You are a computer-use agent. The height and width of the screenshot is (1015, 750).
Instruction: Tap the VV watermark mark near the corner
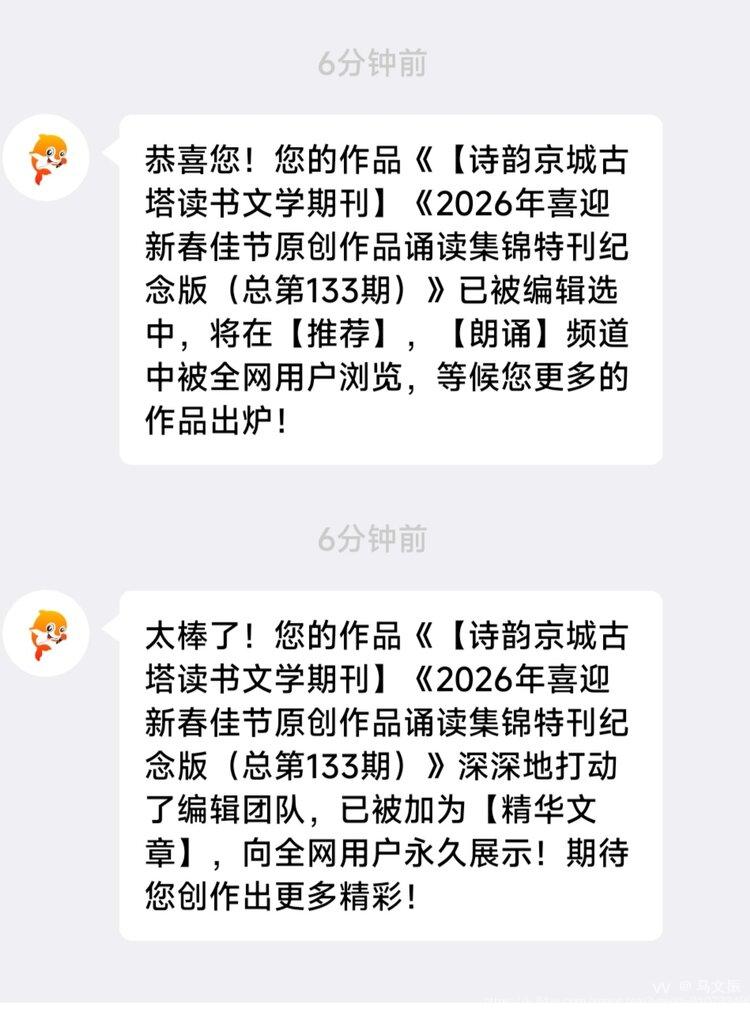click(660, 987)
